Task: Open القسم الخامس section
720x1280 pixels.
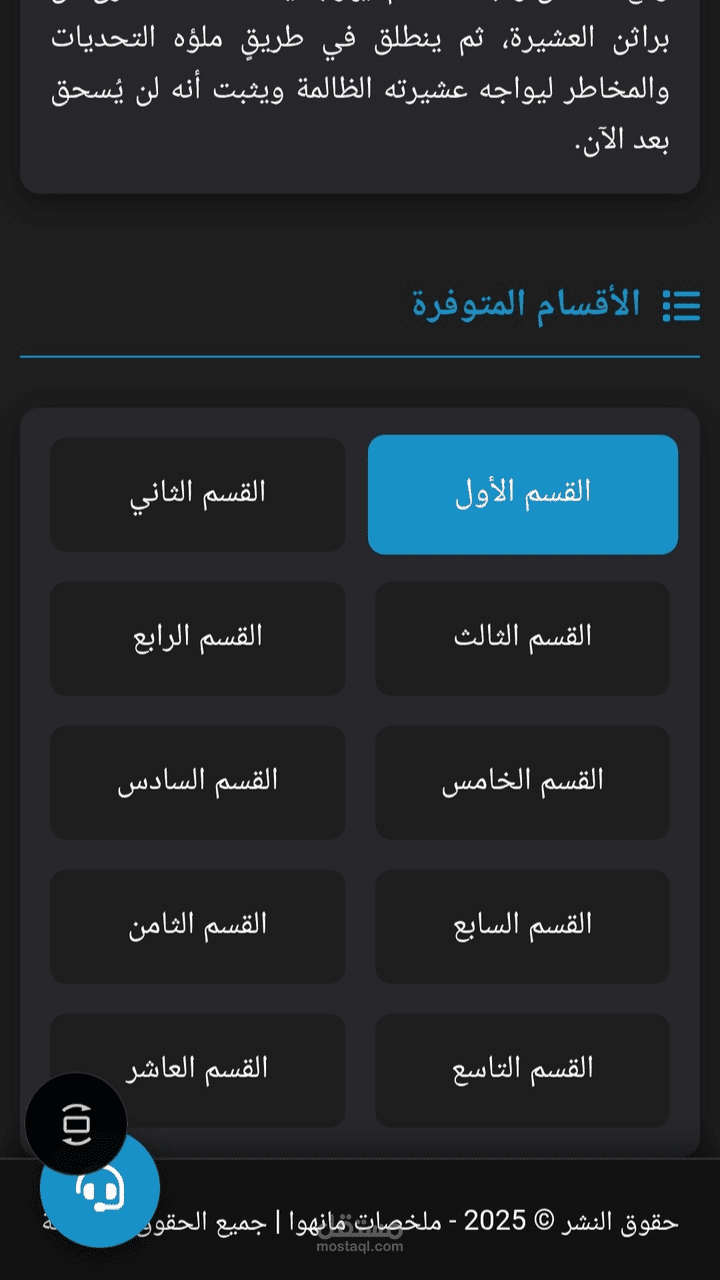Action: pyautogui.click(x=522, y=781)
